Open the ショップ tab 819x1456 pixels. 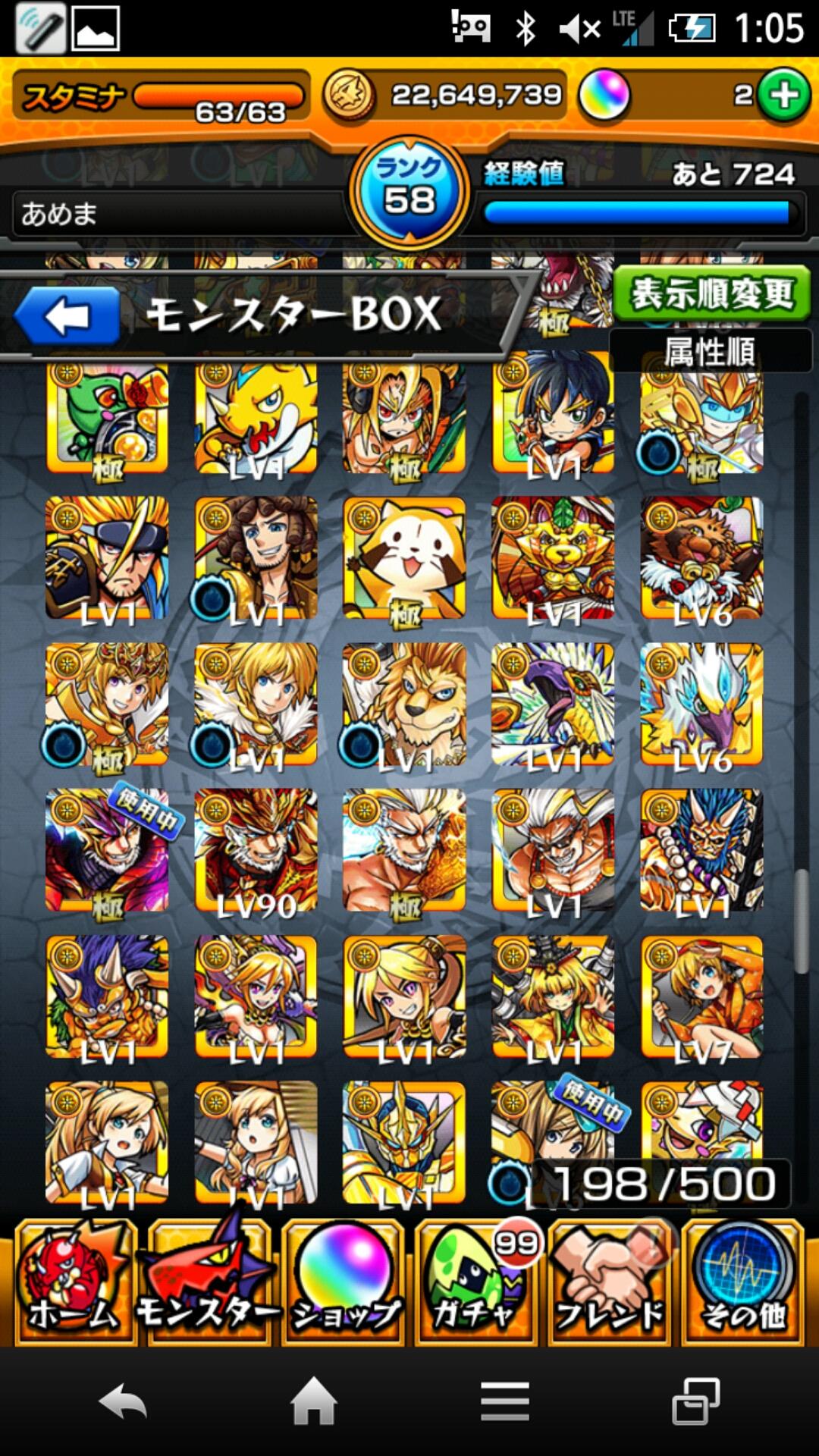(345, 1282)
